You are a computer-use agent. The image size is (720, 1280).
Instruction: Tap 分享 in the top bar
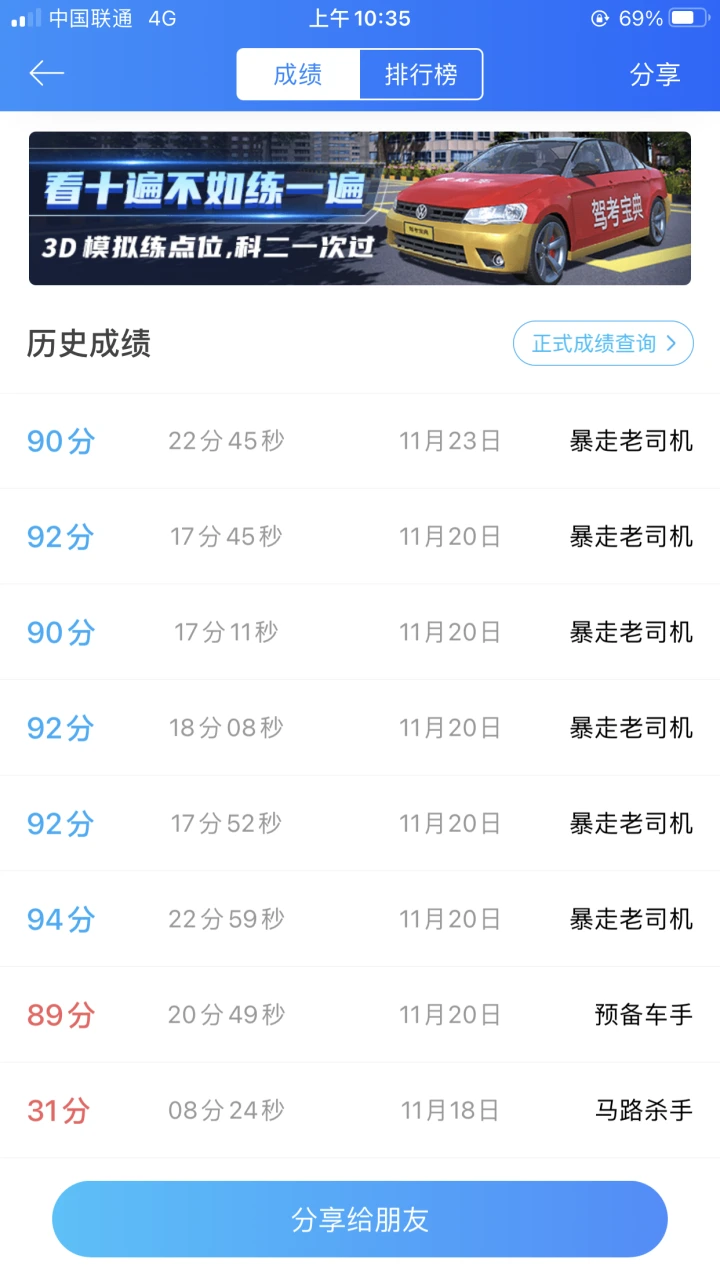[655, 75]
